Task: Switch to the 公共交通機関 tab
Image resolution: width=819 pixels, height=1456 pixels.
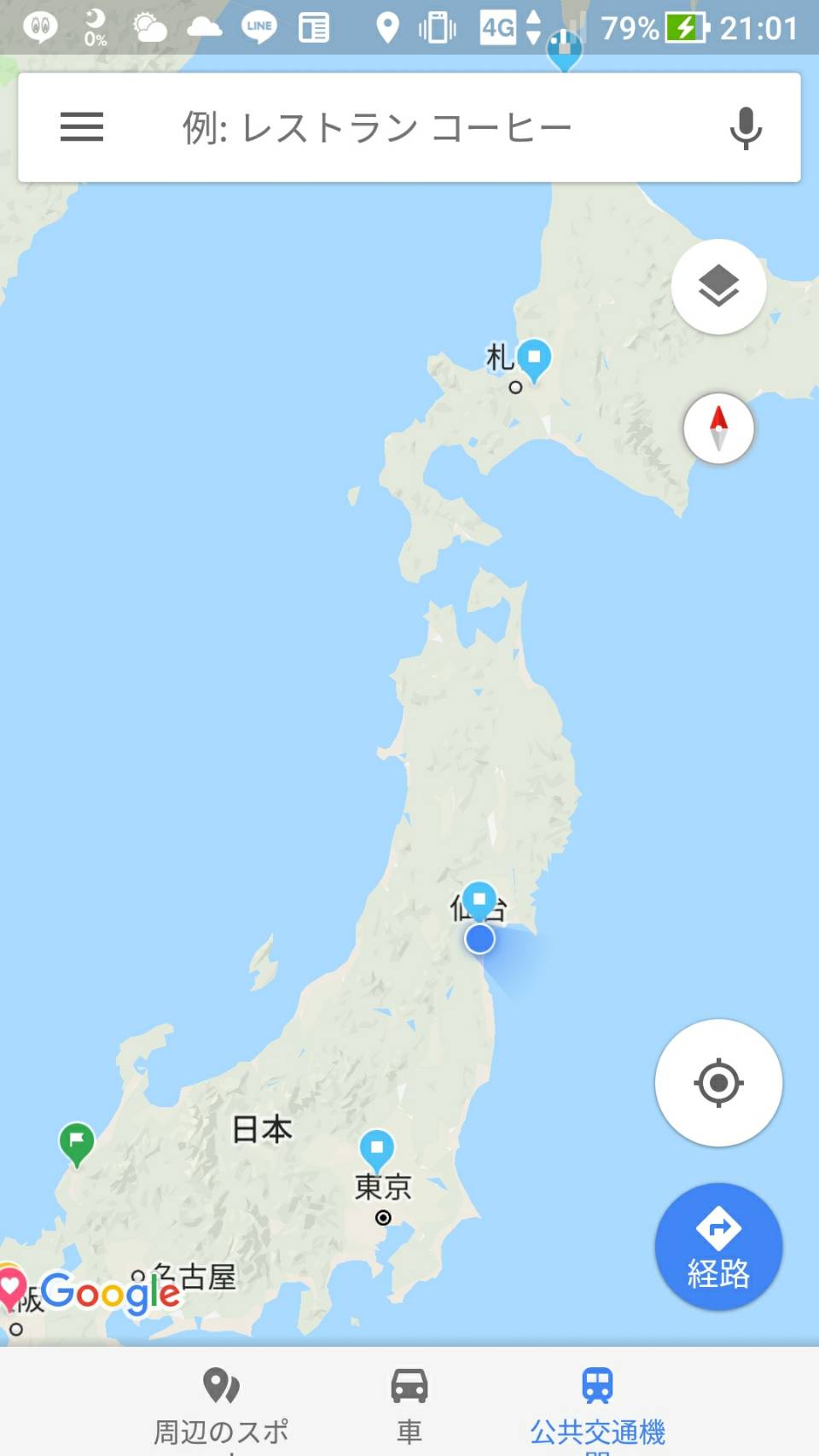Action: [597, 1404]
